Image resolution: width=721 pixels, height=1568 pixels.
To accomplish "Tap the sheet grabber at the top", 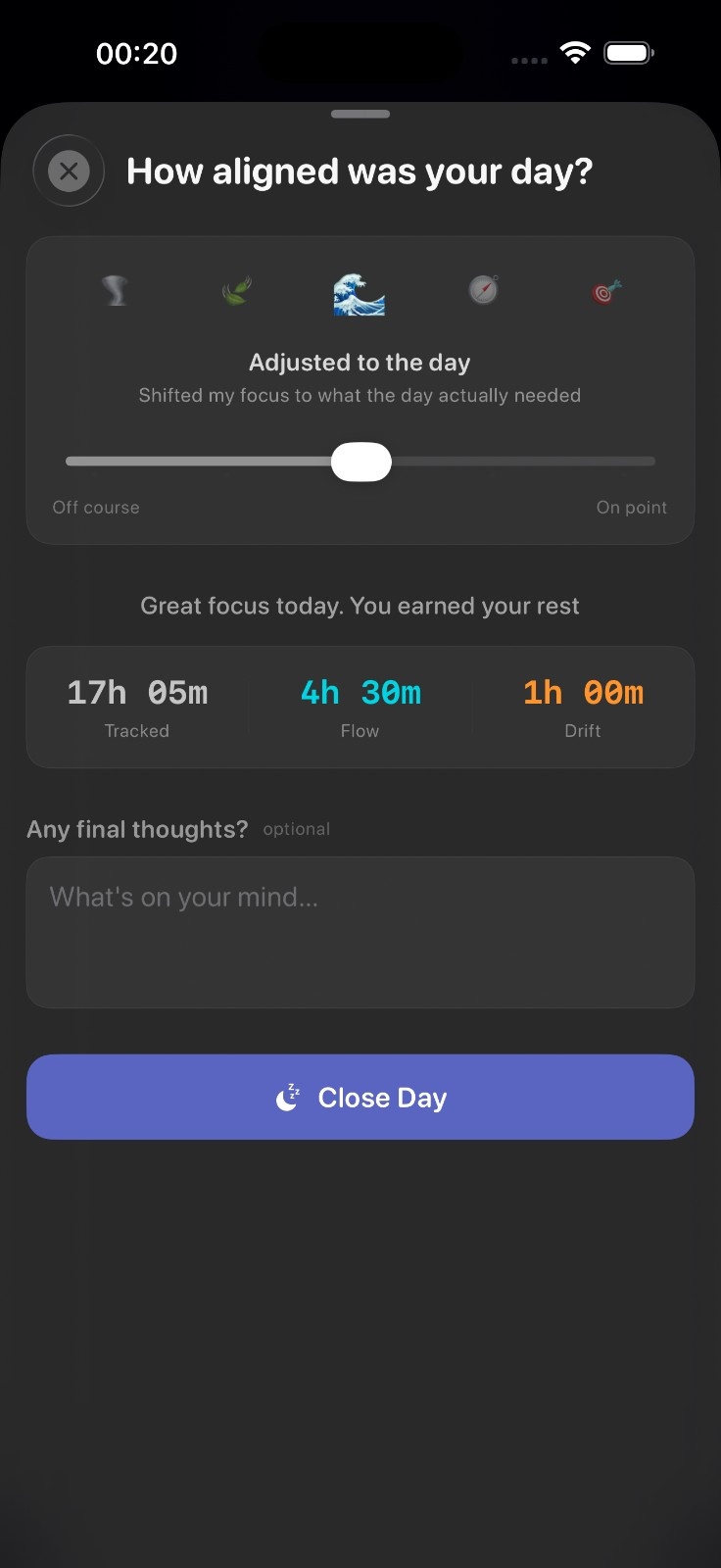I will coord(360,114).
